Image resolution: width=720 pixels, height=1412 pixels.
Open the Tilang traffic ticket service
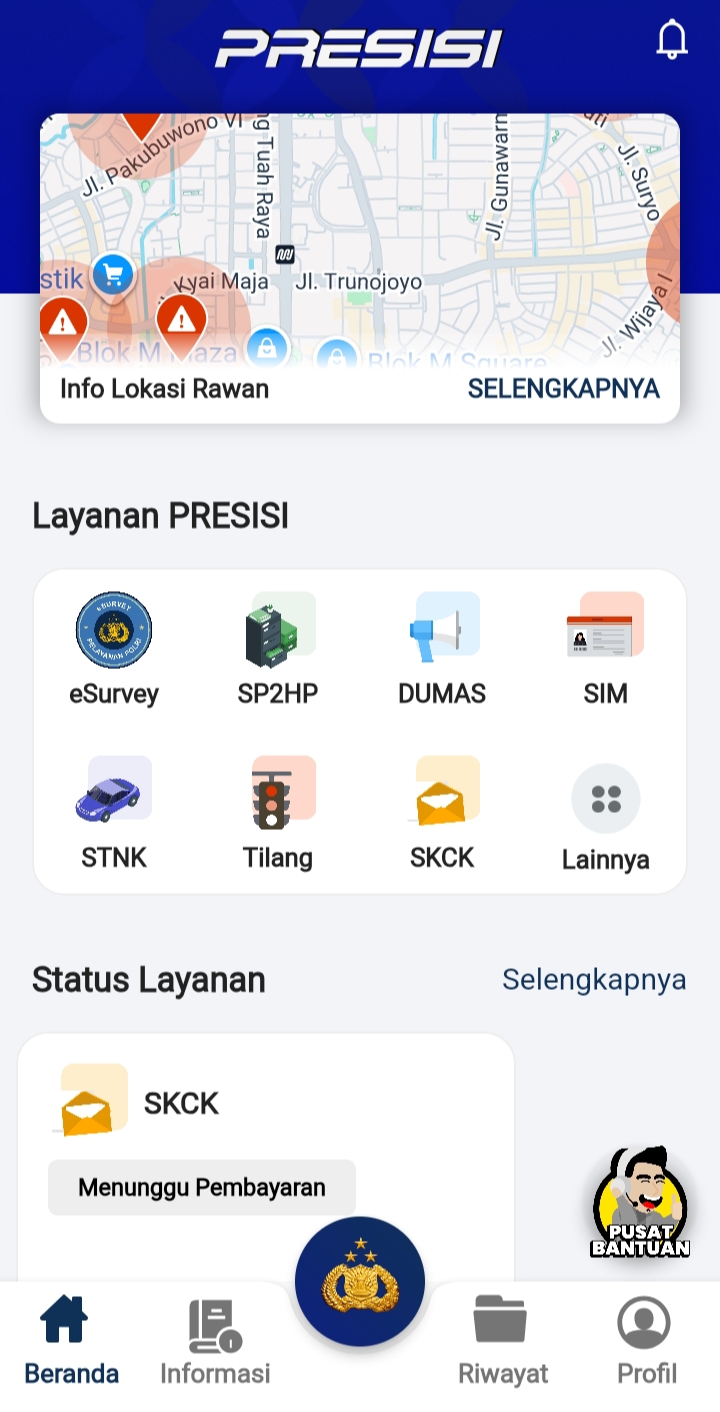(x=278, y=810)
